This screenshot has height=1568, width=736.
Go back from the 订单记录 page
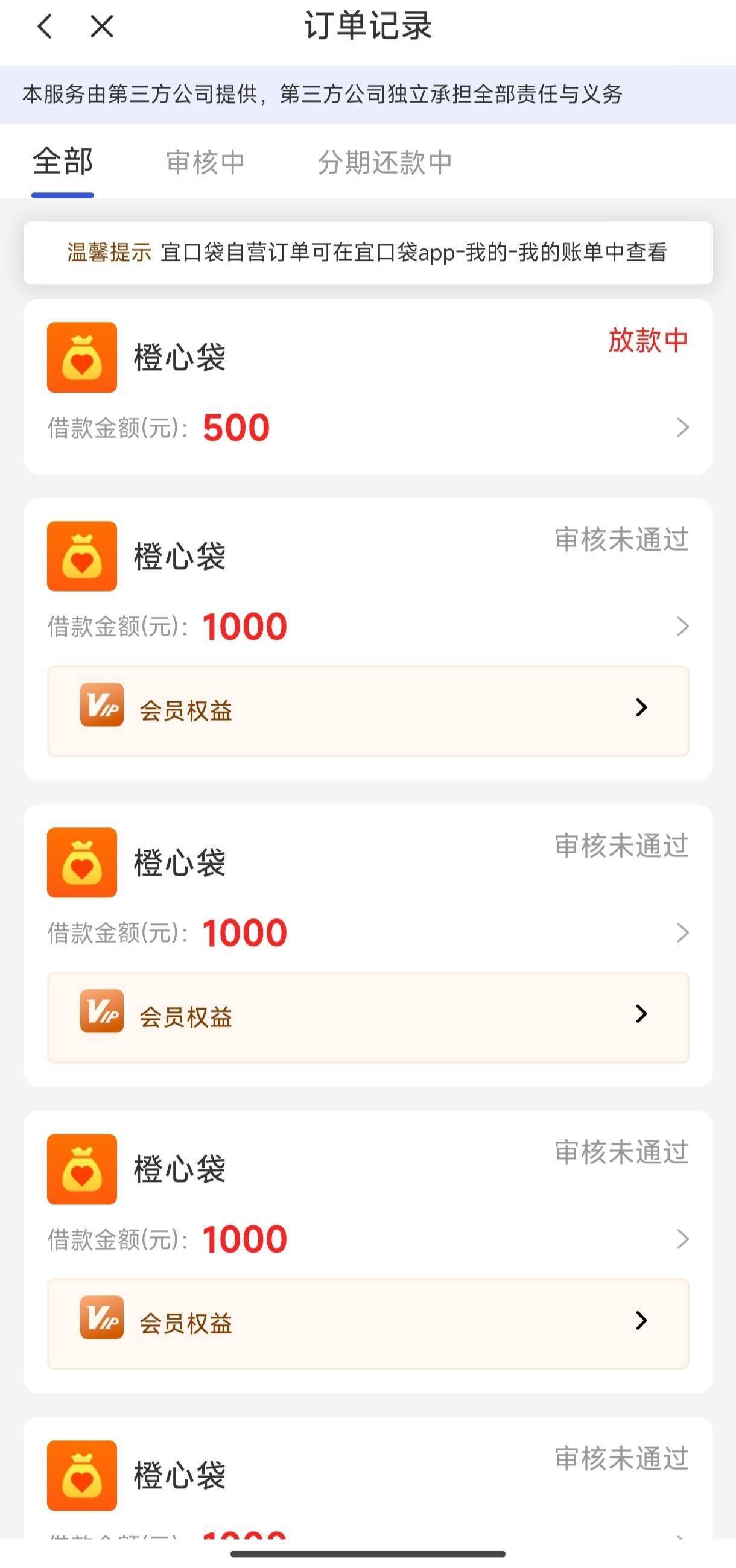(45, 27)
